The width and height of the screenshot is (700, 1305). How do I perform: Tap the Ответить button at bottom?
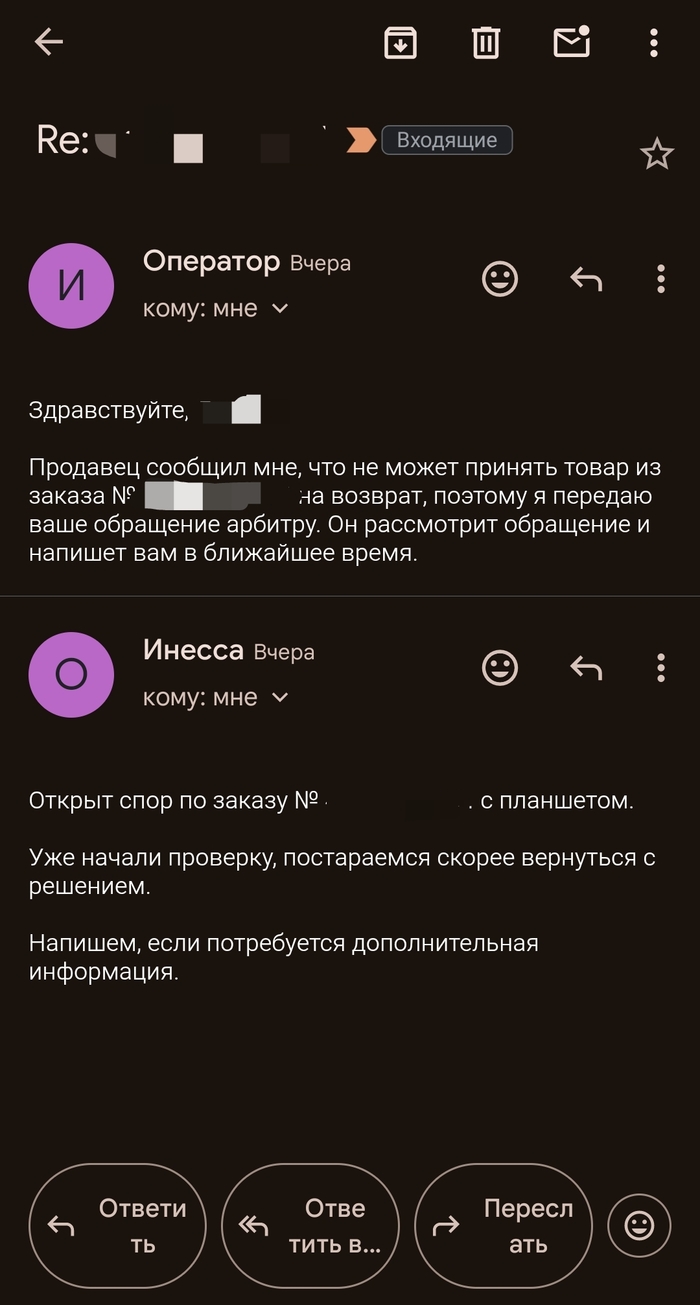click(x=118, y=1226)
